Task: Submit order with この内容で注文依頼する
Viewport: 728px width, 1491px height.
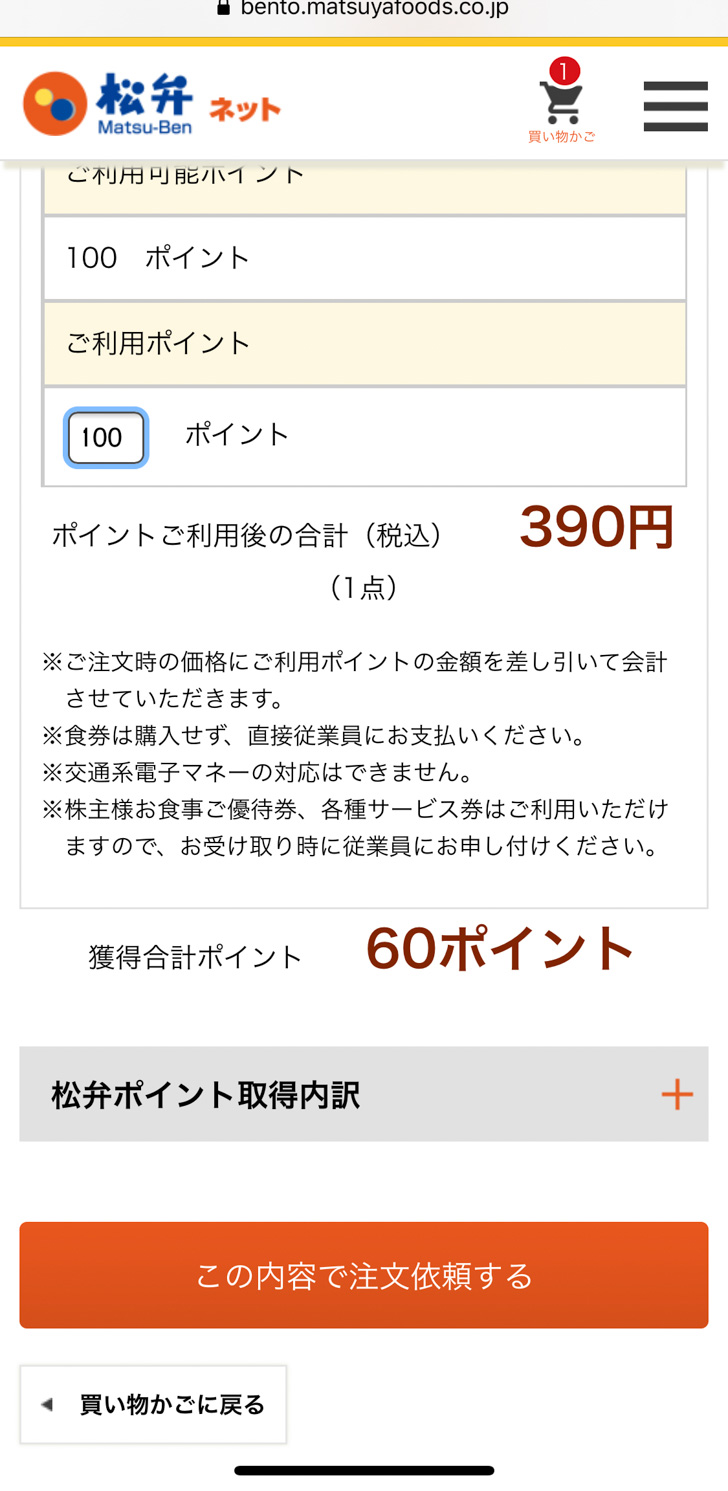Action: coord(364,1275)
